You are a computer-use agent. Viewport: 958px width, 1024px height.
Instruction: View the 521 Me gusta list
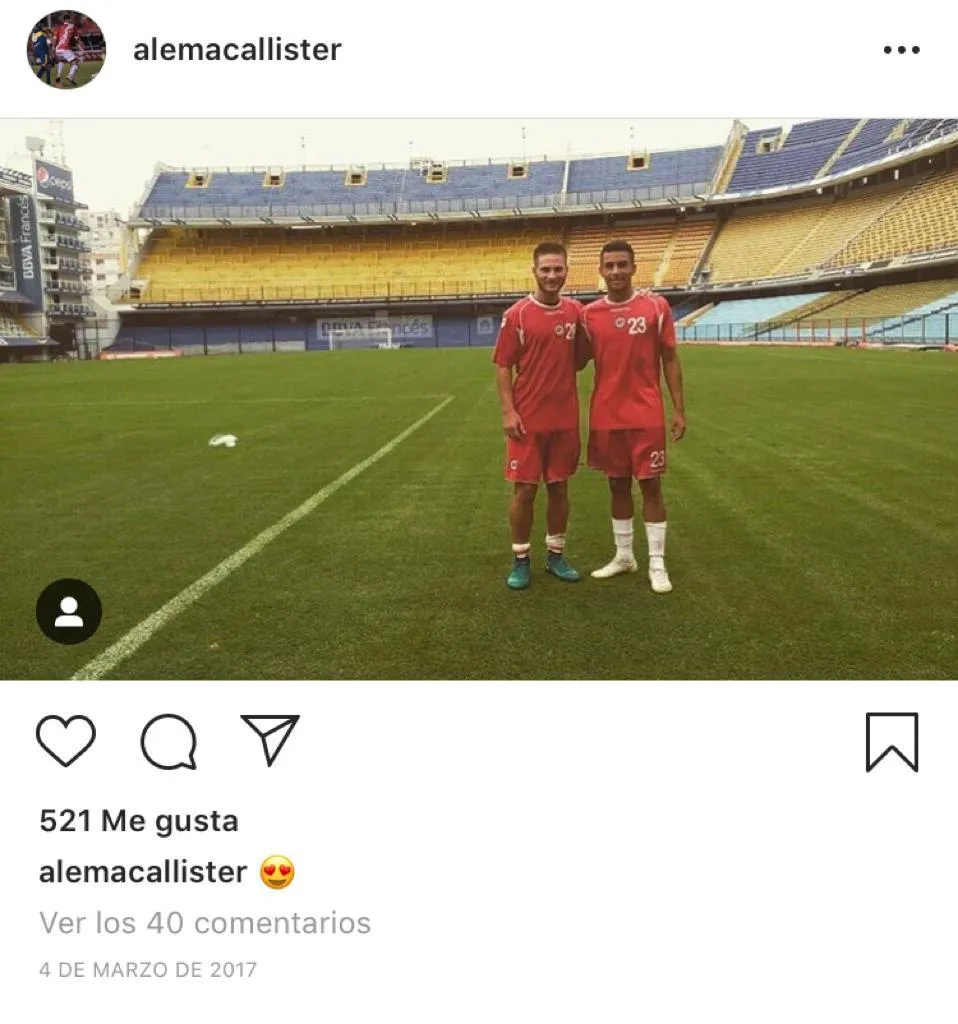pyautogui.click(x=139, y=821)
